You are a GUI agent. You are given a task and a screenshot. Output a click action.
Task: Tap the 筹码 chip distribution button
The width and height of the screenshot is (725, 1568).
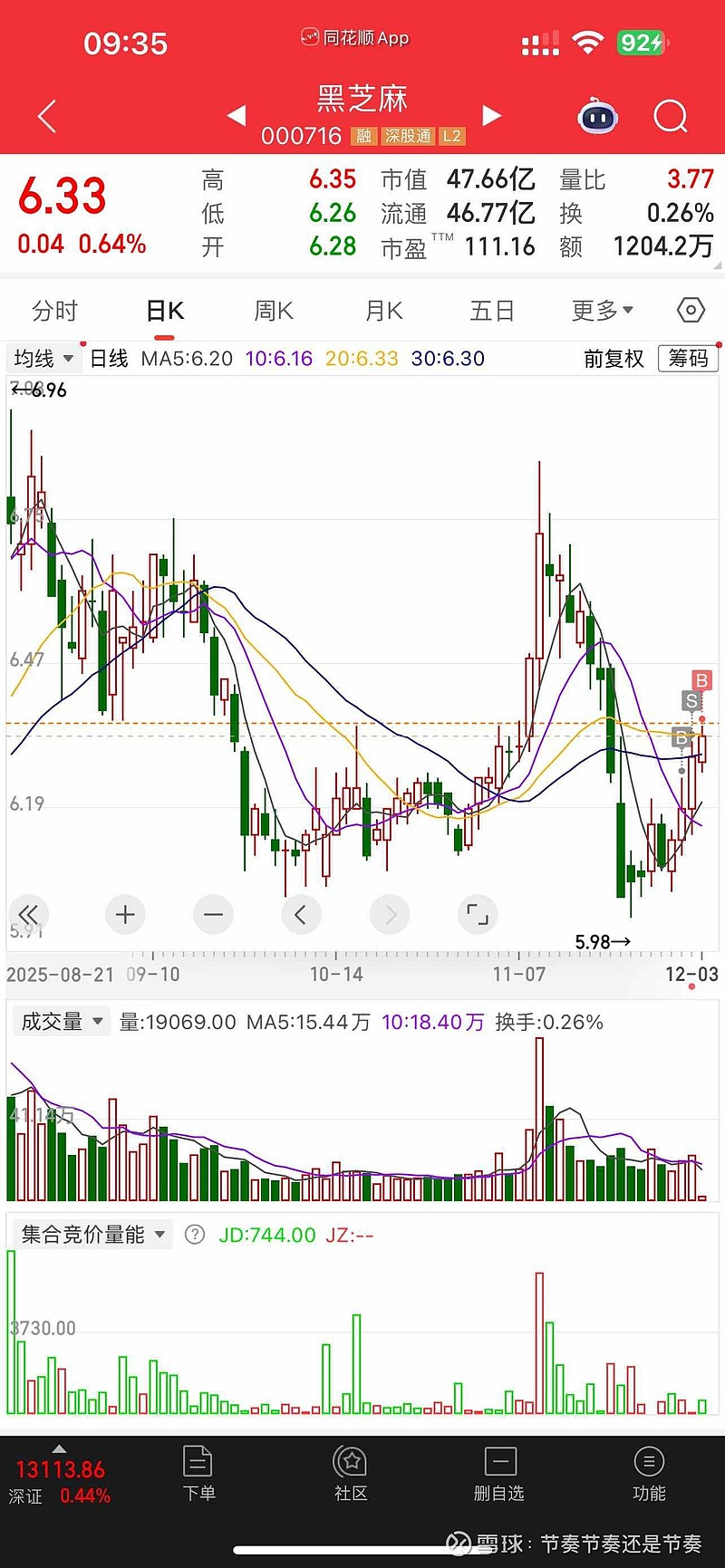coord(689,359)
